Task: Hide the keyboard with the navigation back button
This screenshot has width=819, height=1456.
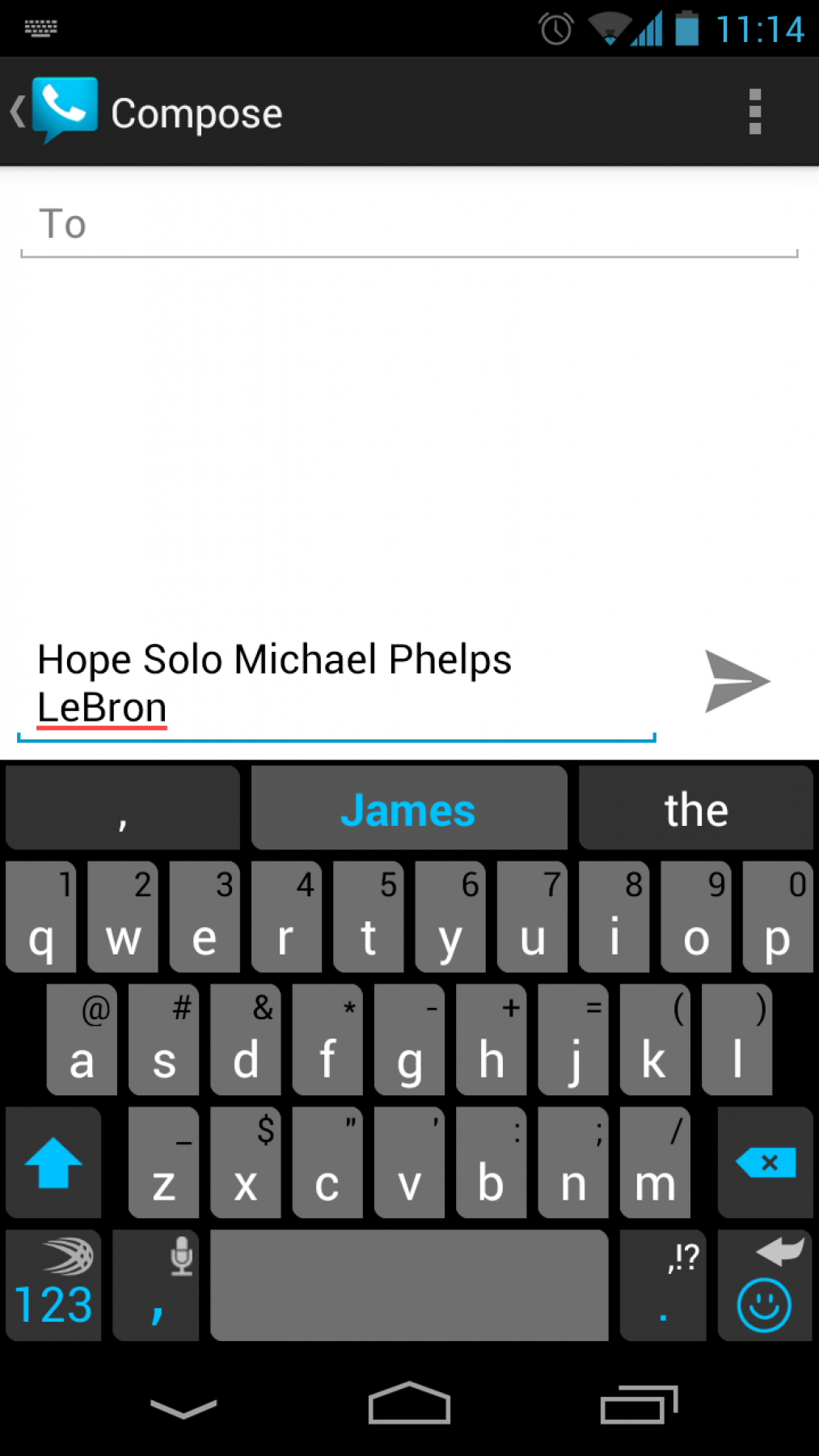Action: [184, 1407]
